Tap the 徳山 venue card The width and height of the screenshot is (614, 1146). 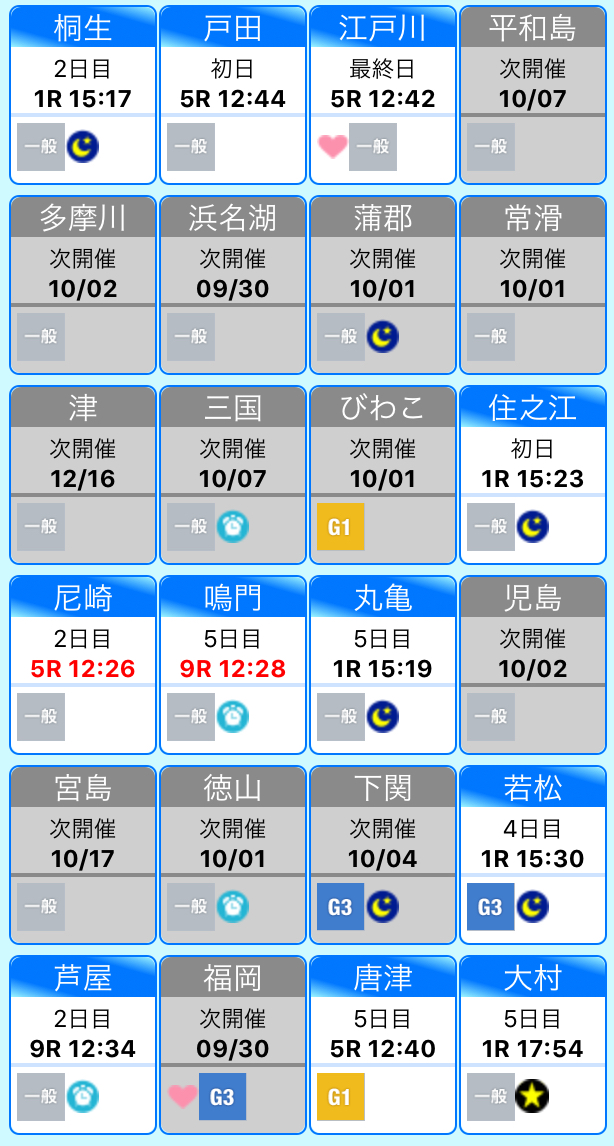point(233,855)
